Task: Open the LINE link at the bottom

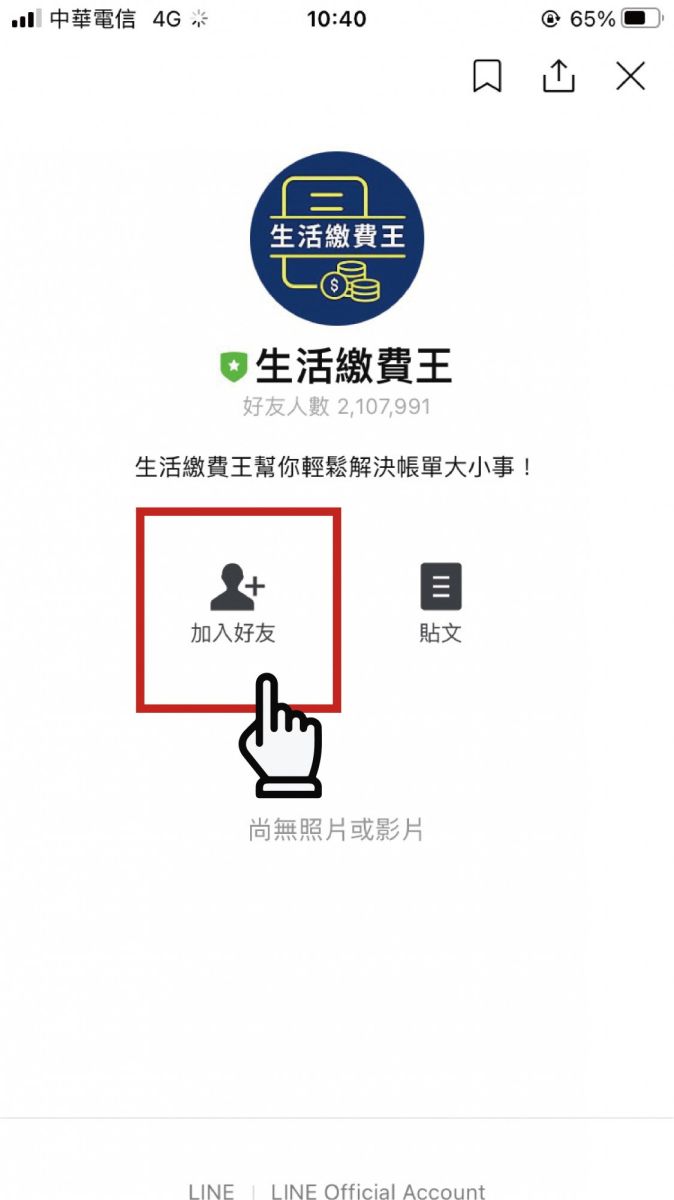Action: point(211,1191)
